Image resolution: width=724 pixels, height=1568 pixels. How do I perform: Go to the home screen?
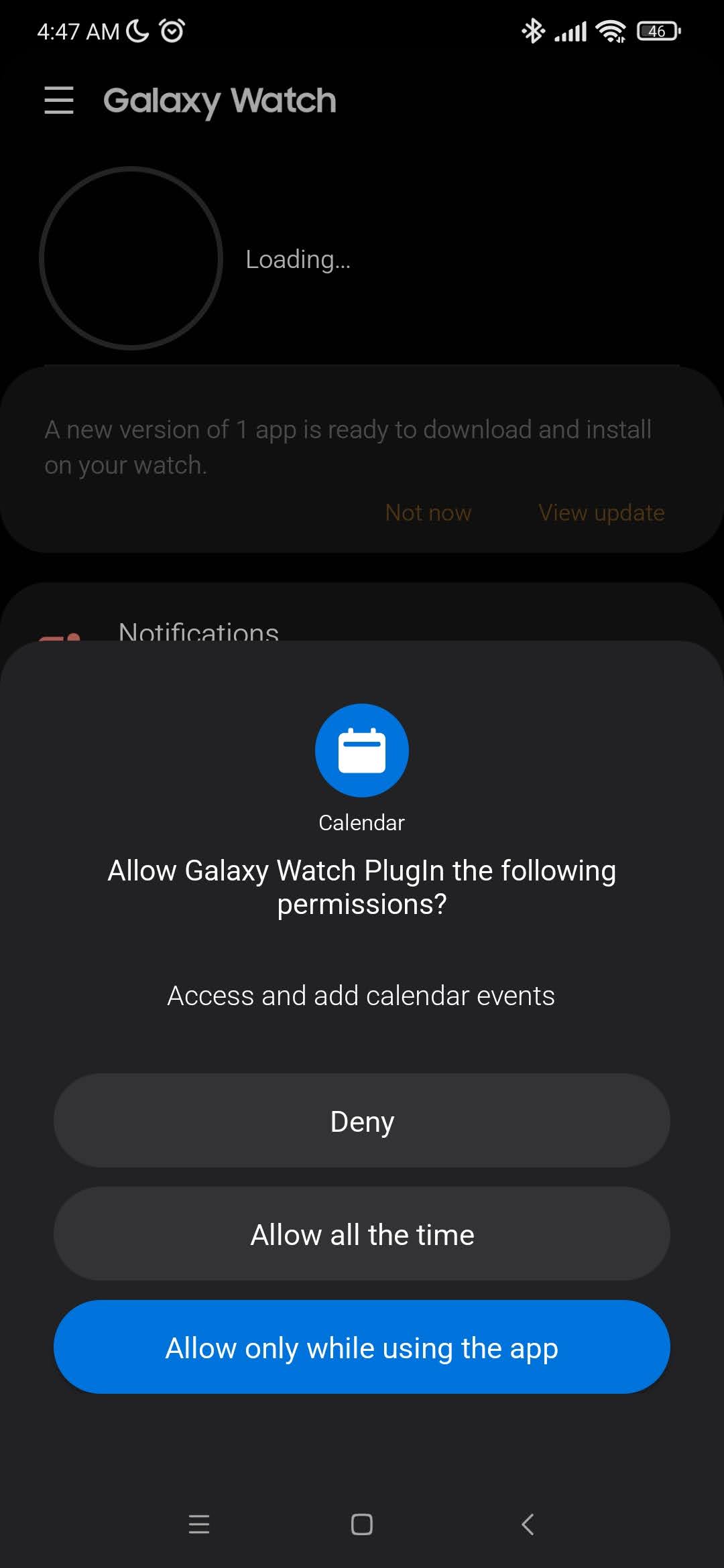[362, 1524]
